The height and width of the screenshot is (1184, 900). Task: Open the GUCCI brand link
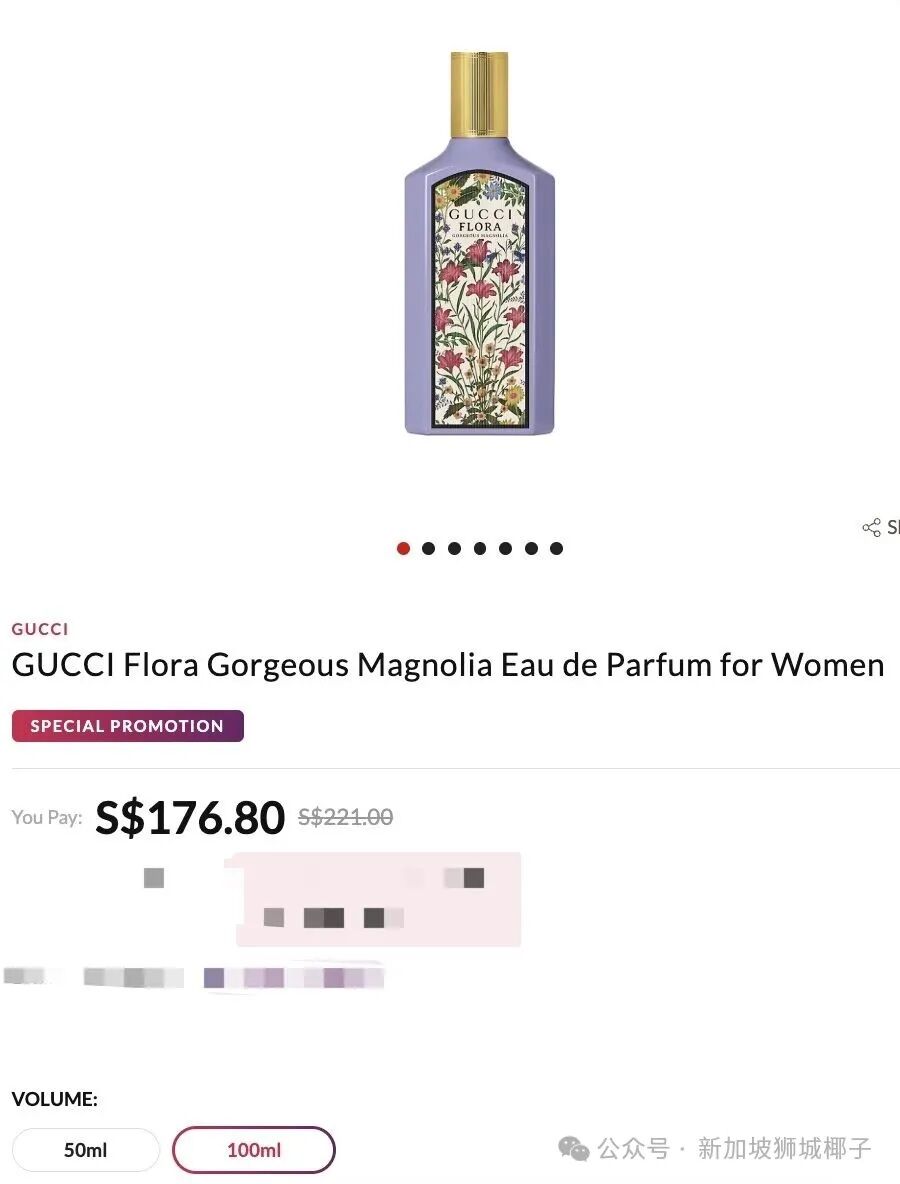coord(40,629)
